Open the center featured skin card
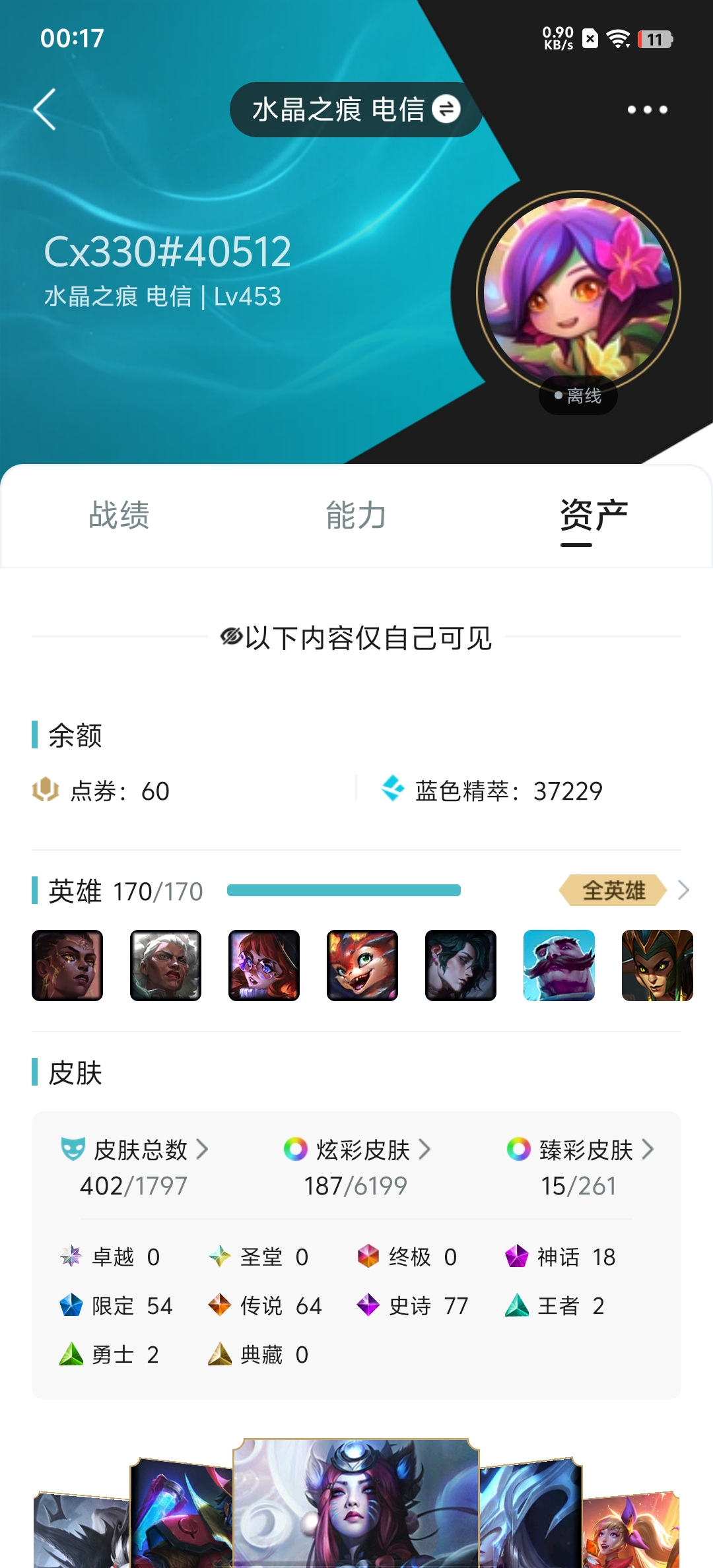 pyautogui.click(x=356, y=1505)
